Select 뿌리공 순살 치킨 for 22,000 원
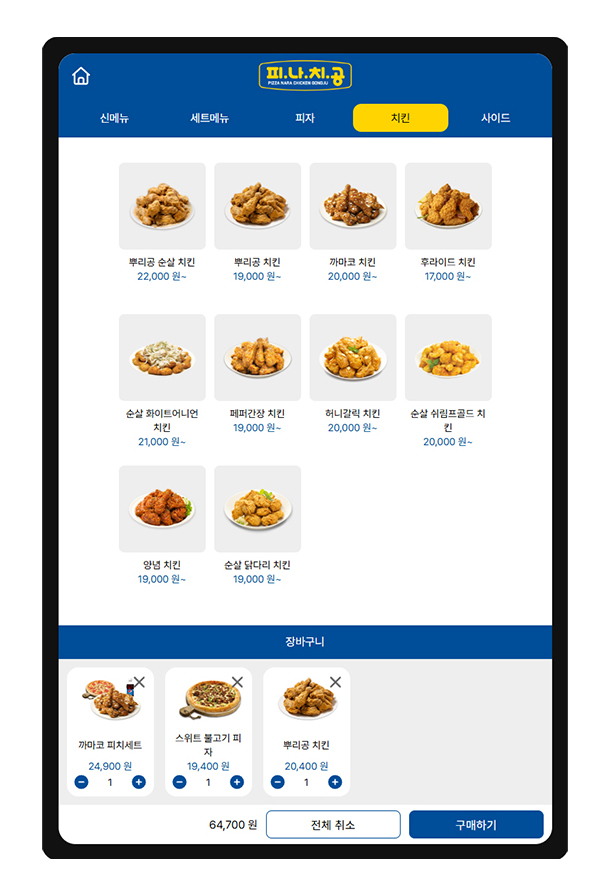This screenshot has height=896, width=610. [x=162, y=206]
